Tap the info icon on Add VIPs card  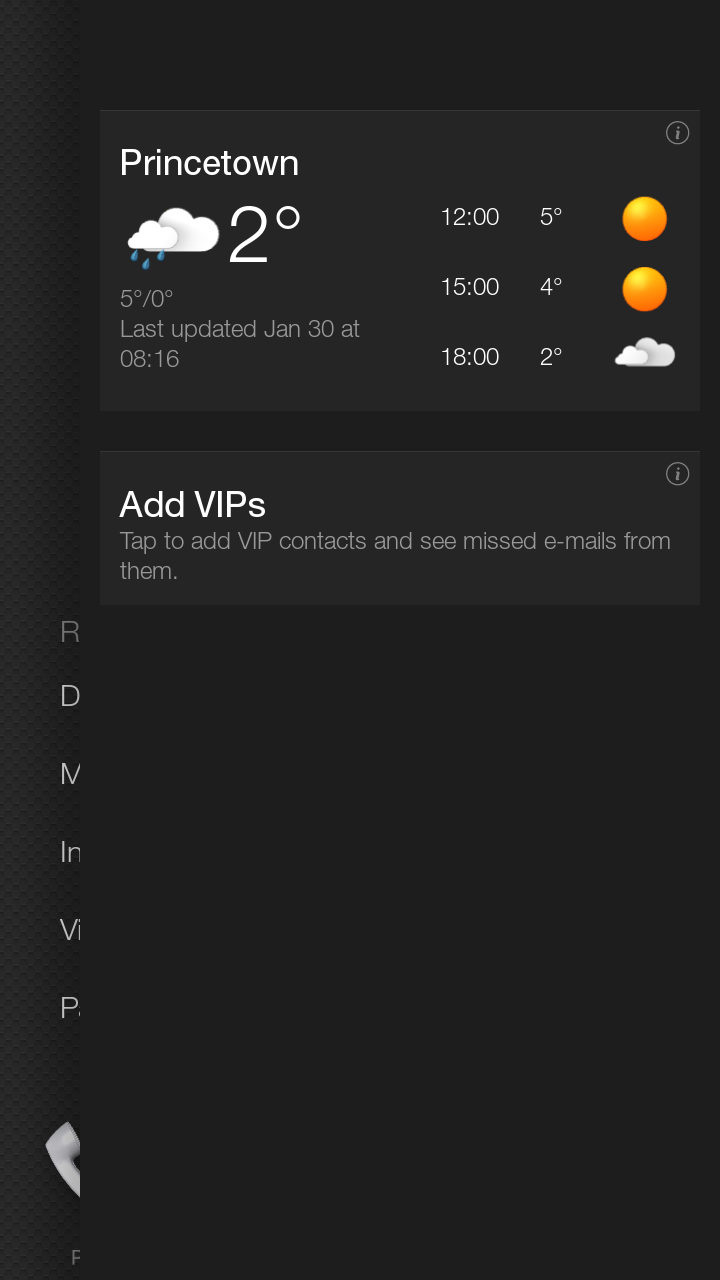[x=677, y=474]
